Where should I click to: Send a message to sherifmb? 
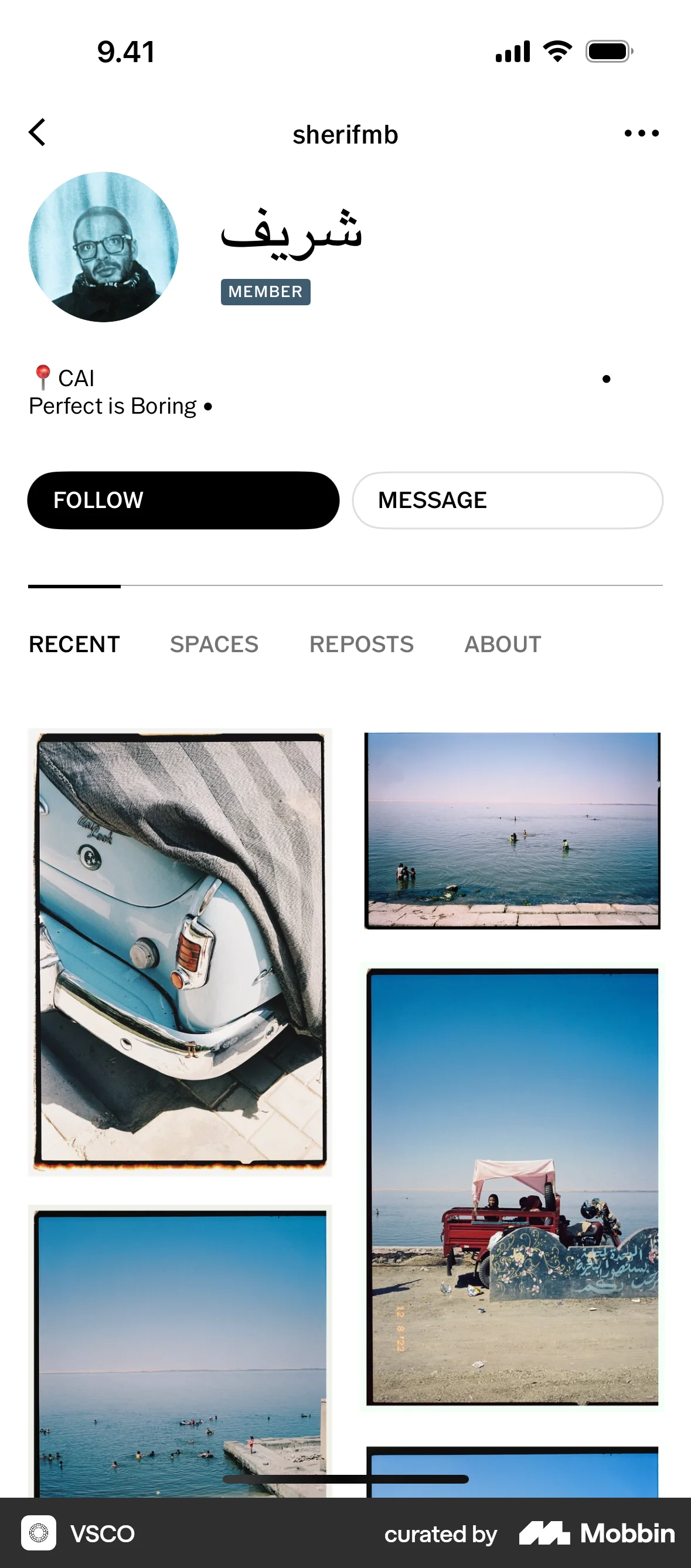[508, 500]
